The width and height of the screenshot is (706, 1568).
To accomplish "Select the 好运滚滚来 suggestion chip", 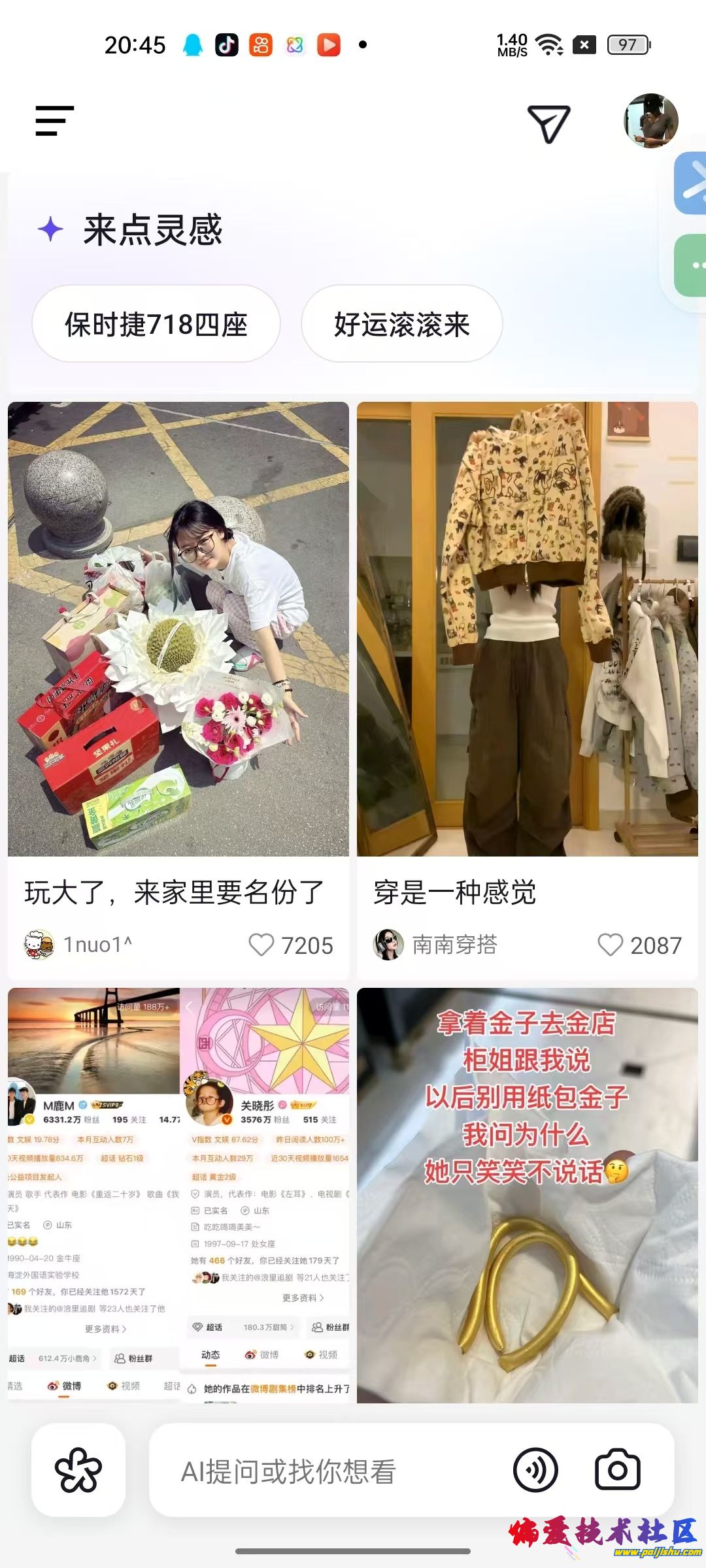I will (x=401, y=324).
